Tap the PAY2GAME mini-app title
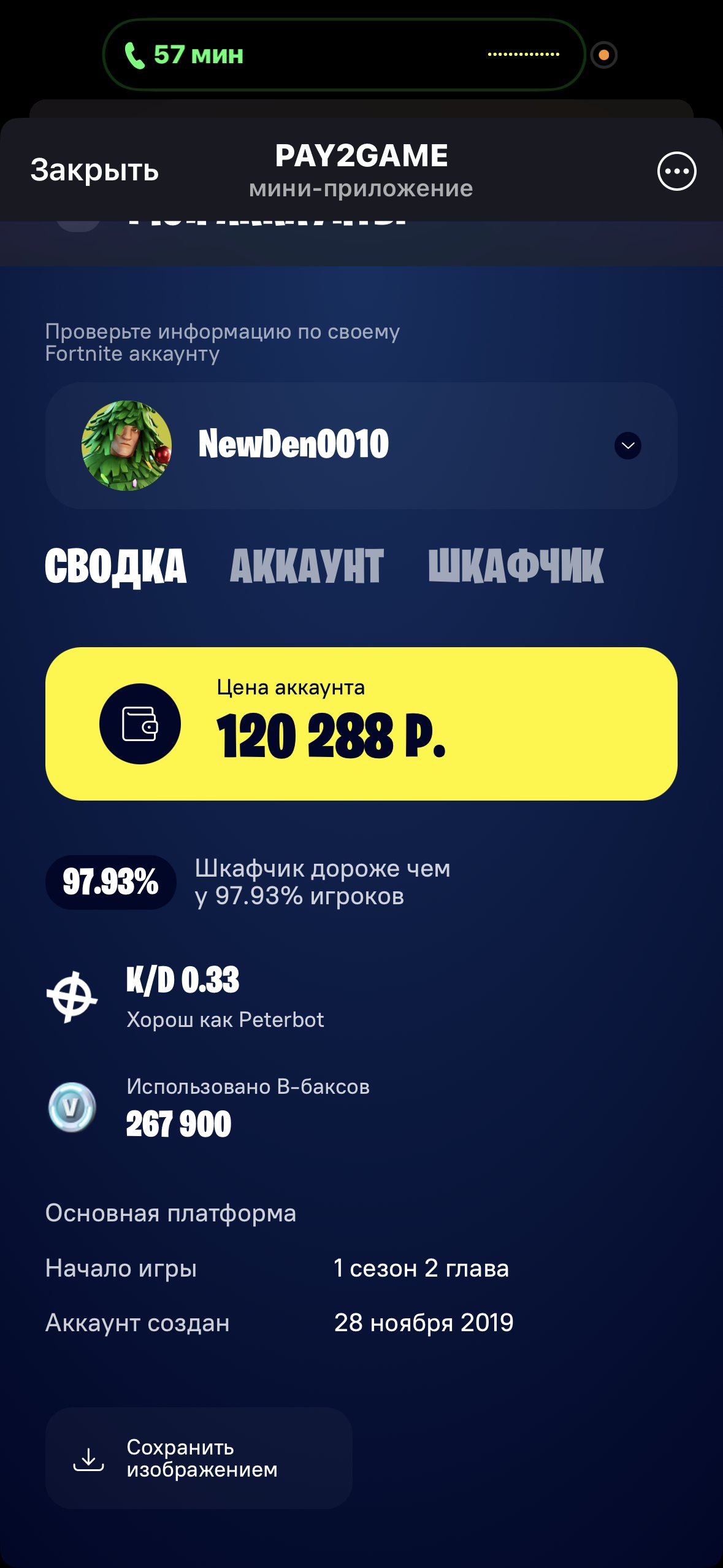This screenshot has height=1568, width=723. 361,156
